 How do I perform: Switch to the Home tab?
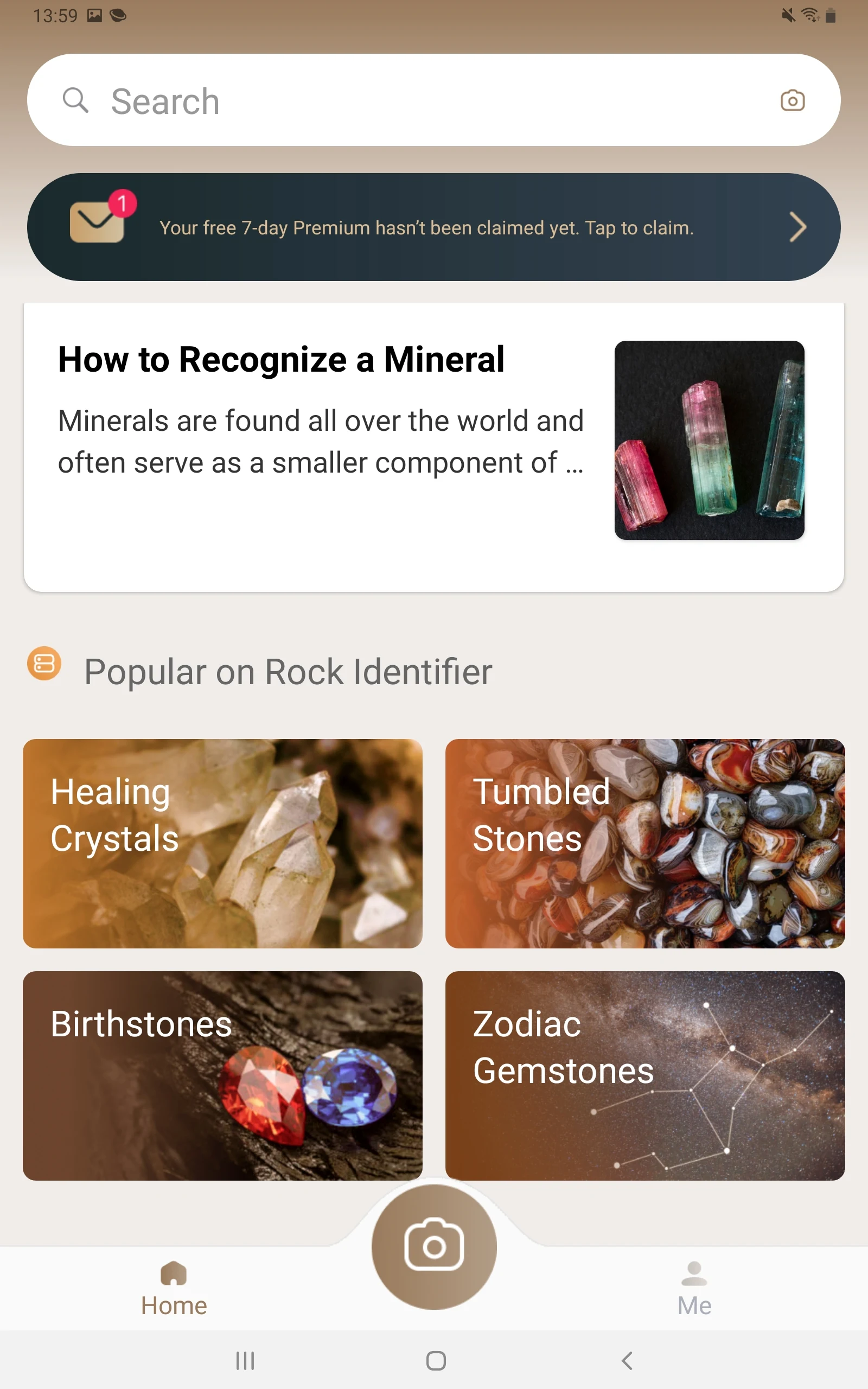tap(174, 1289)
